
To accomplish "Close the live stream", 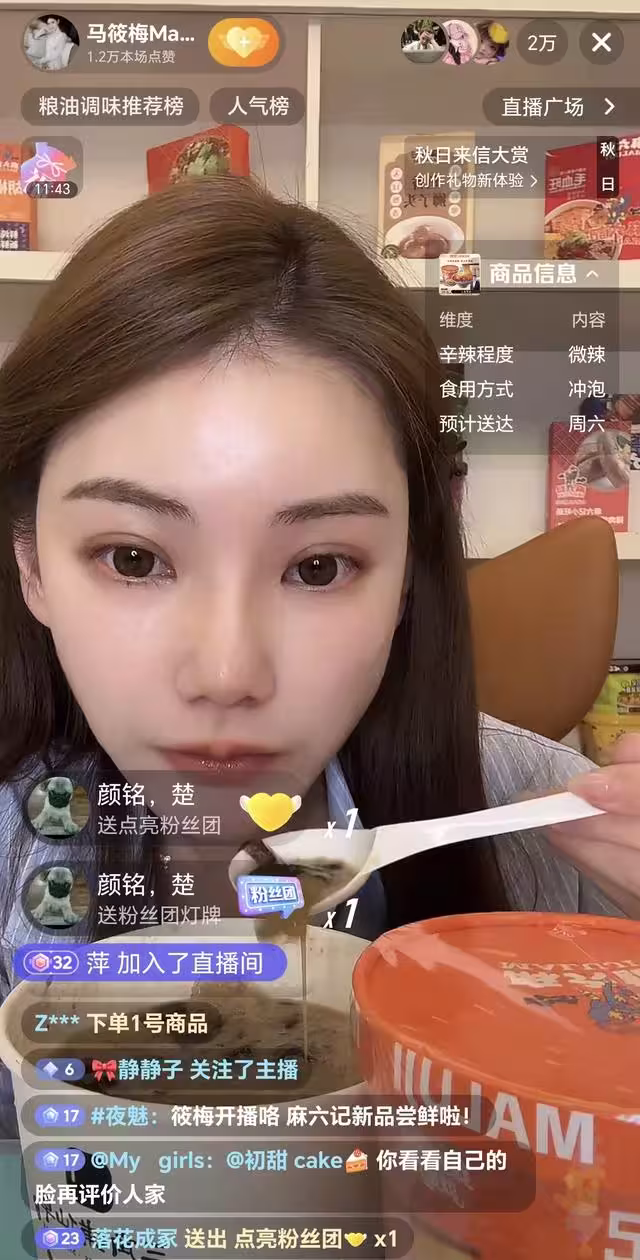I will (601, 42).
